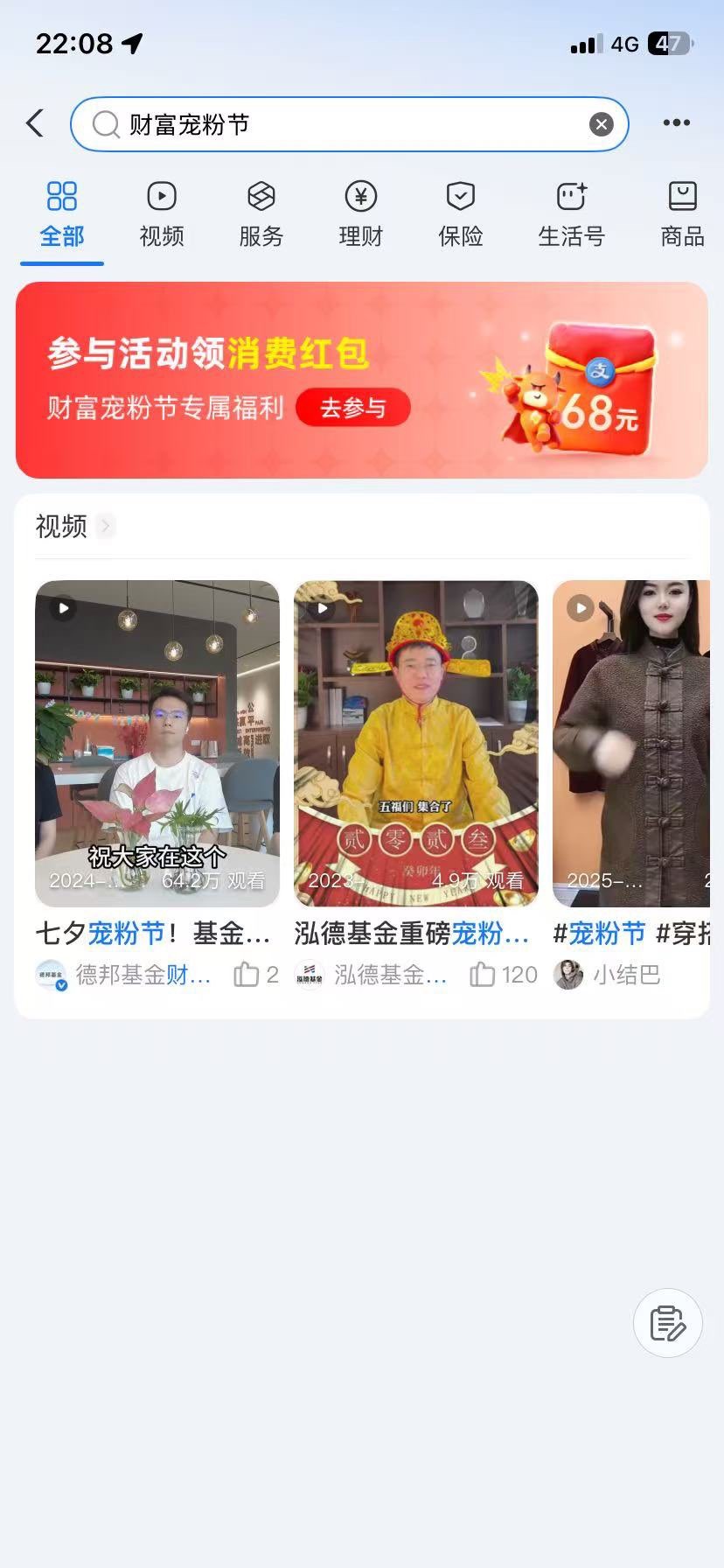Switch to the 生活号 tab
Image resolution: width=724 pixels, height=1568 pixels.
(571, 214)
